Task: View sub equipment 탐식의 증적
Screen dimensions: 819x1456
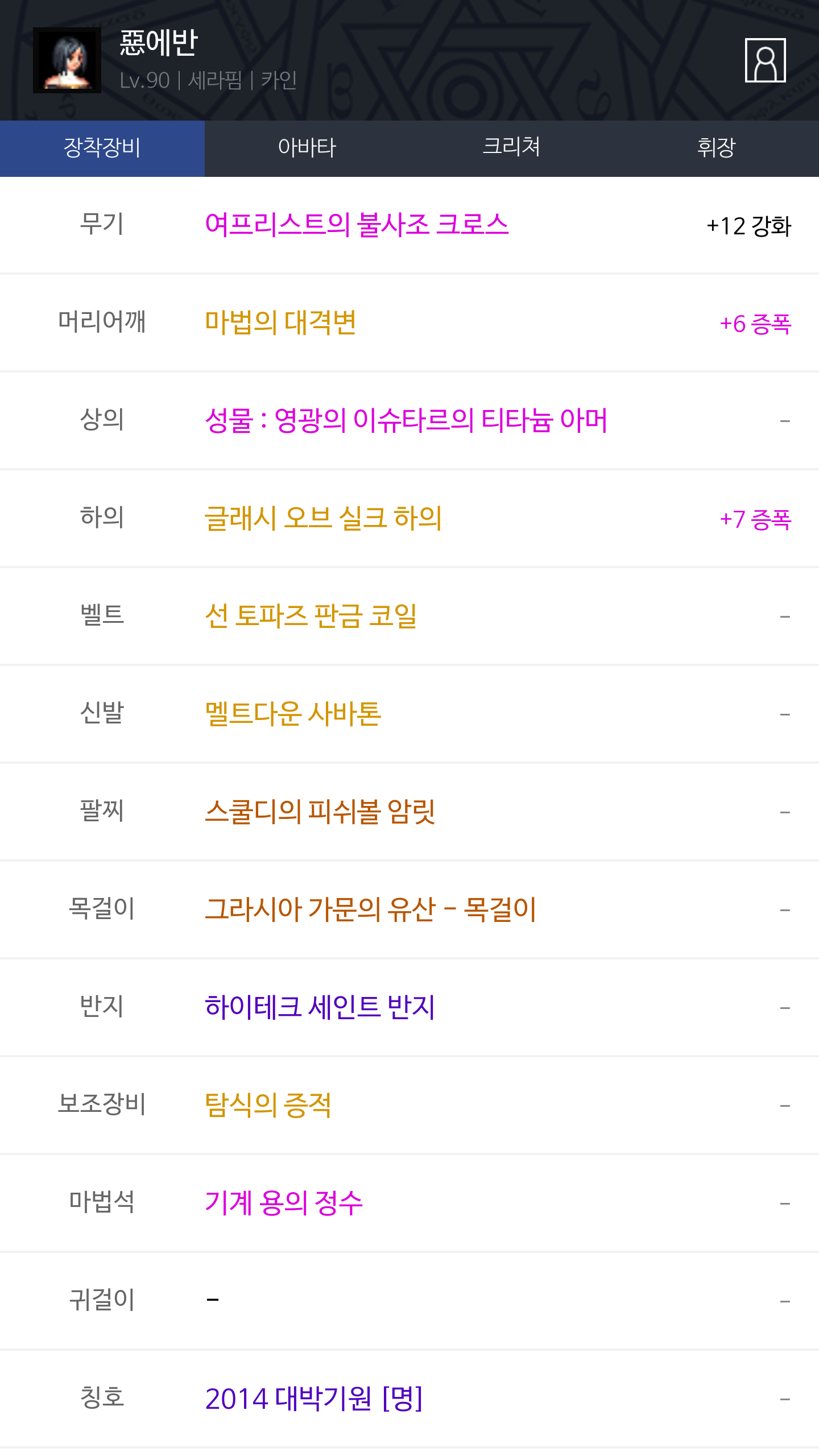Action: [x=268, y=1105]
